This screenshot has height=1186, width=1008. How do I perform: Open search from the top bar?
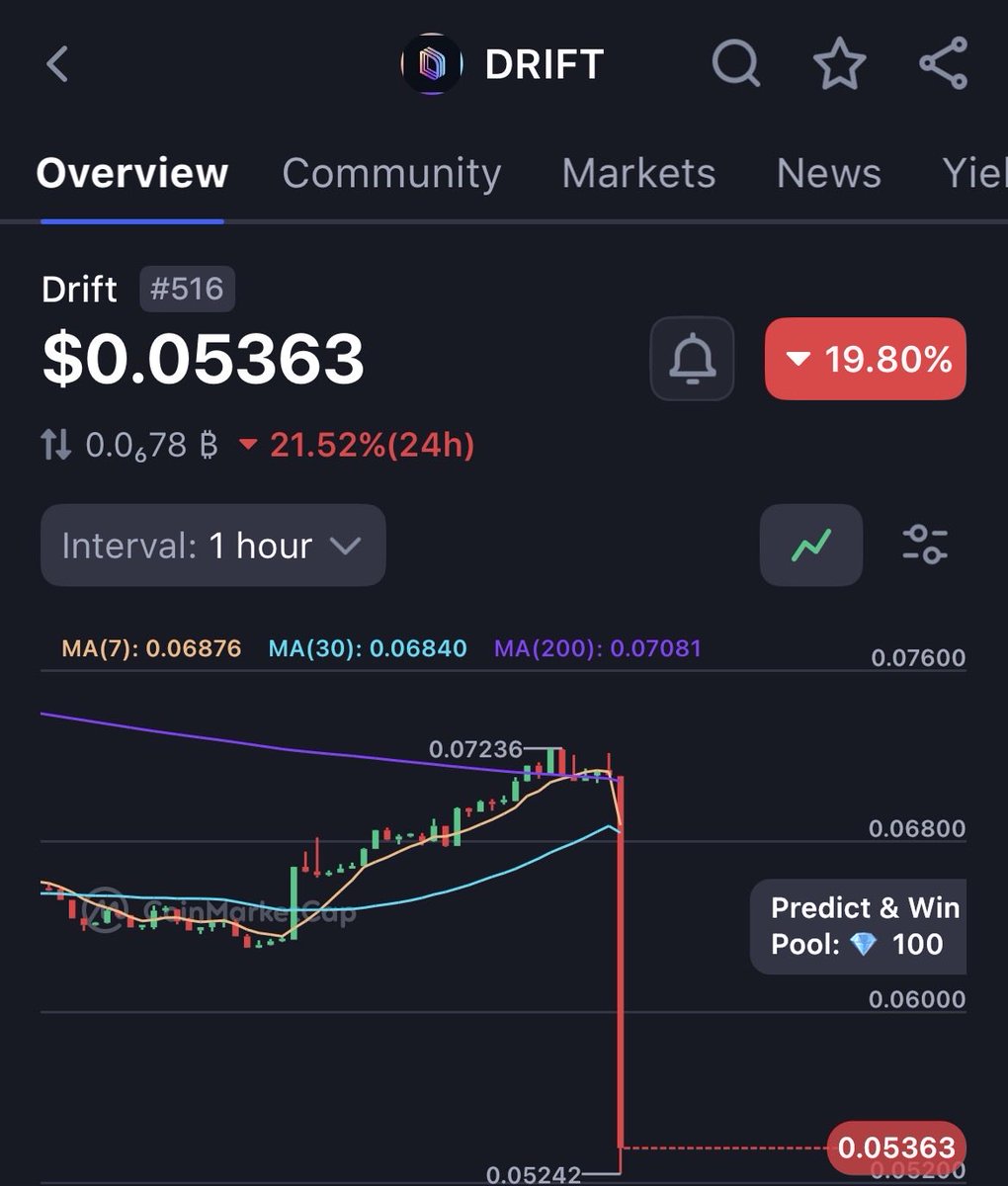[735, 64]
